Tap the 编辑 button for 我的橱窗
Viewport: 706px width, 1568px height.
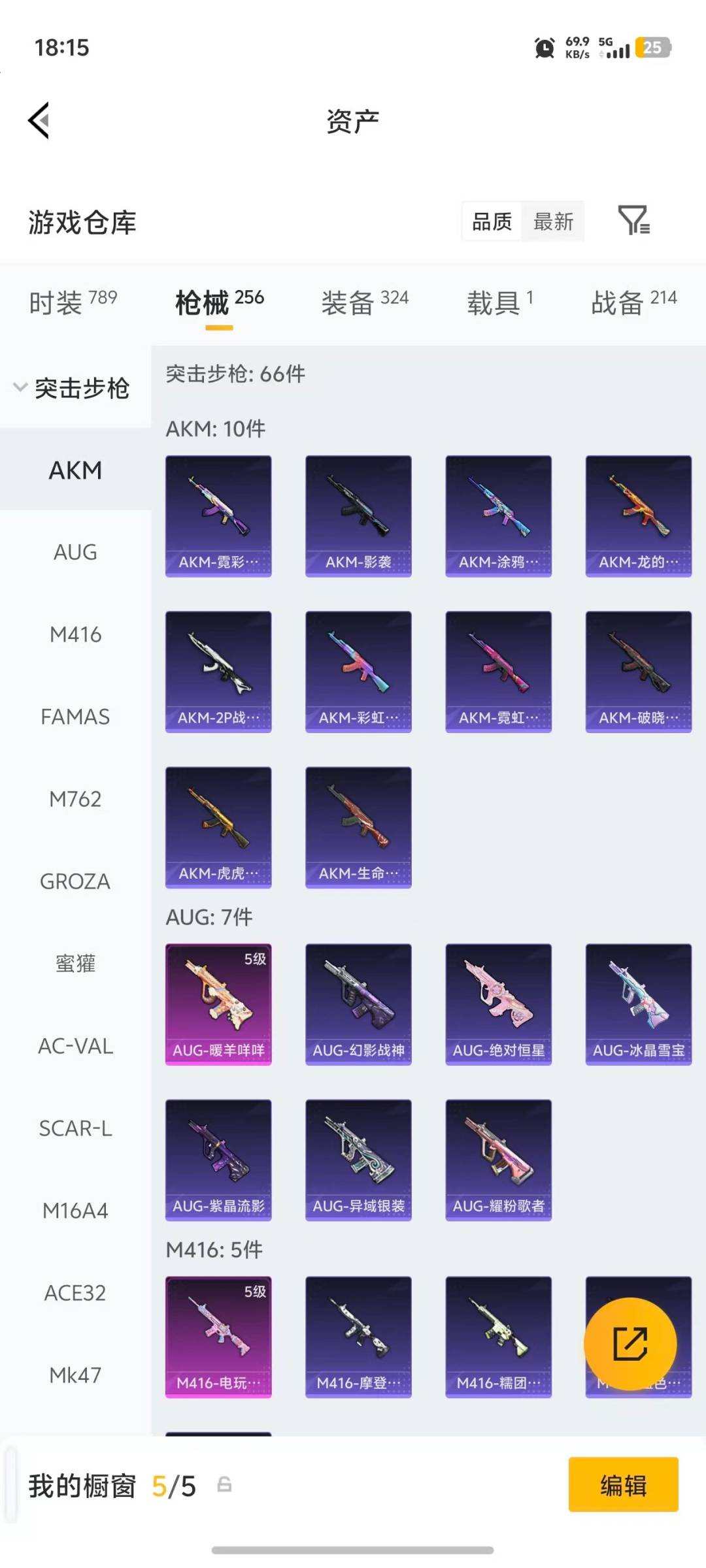(x=623, y=1484)
